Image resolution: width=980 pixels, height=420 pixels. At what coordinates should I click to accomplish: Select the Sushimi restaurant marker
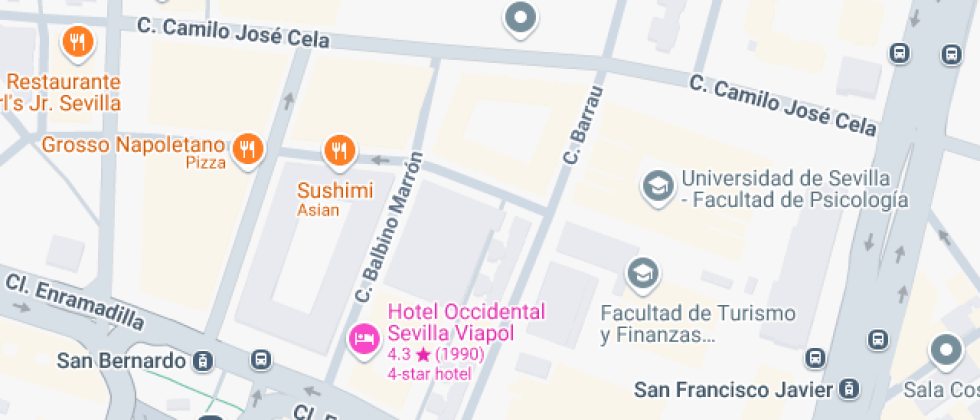pos(339,152)
